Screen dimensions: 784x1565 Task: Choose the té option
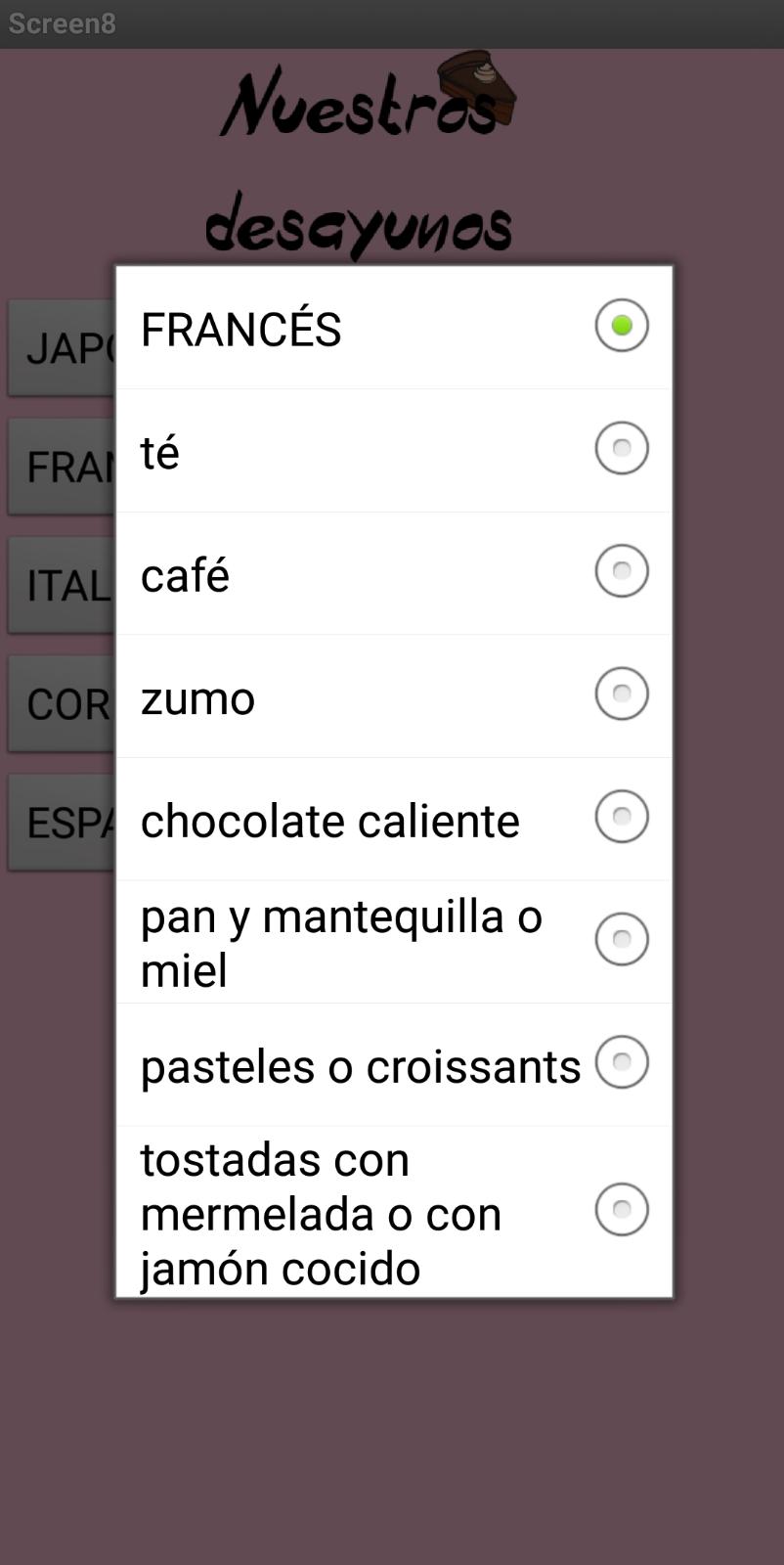pos(394,451)
